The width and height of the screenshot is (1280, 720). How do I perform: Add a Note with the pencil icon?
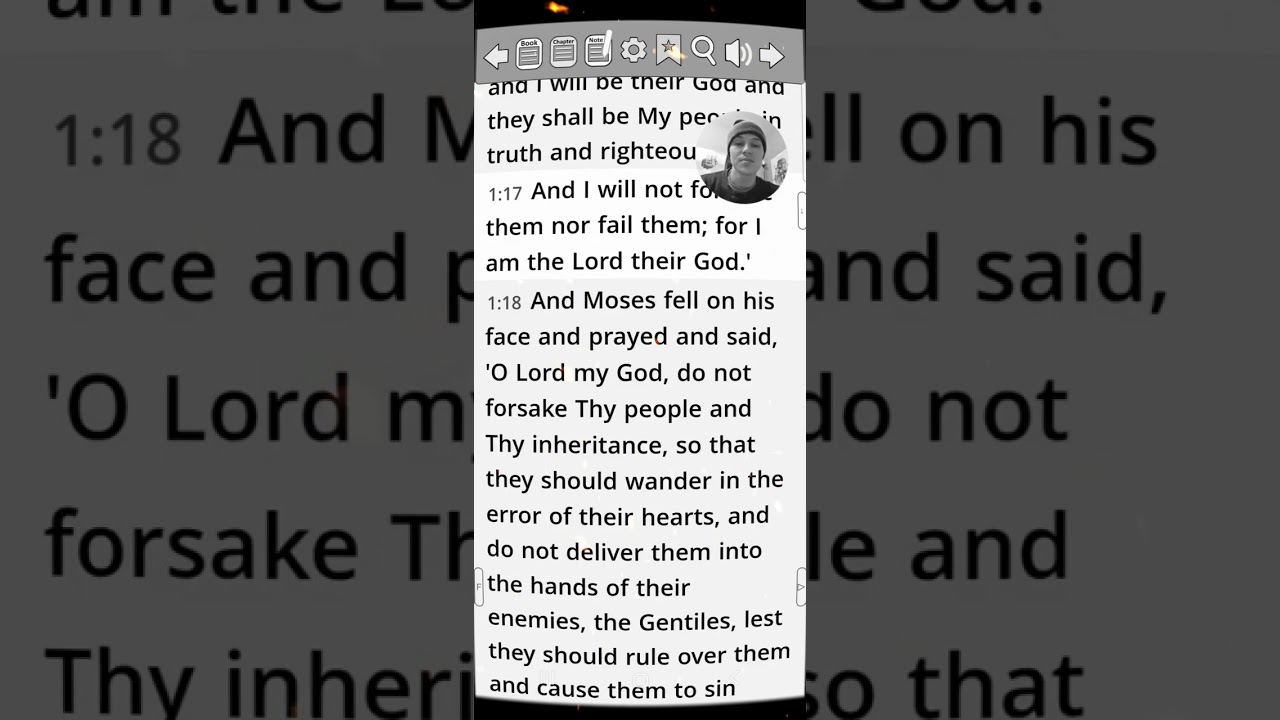[598, 51]
